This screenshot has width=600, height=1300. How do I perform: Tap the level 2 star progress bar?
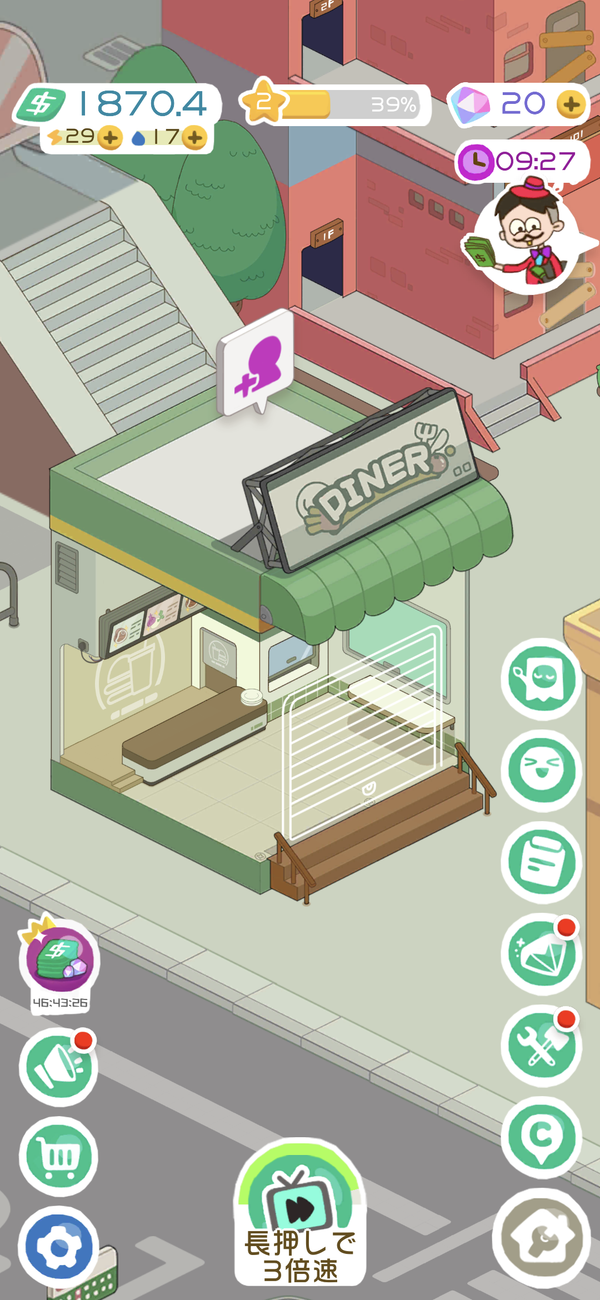pyautogui.click(x=335, y=104)
